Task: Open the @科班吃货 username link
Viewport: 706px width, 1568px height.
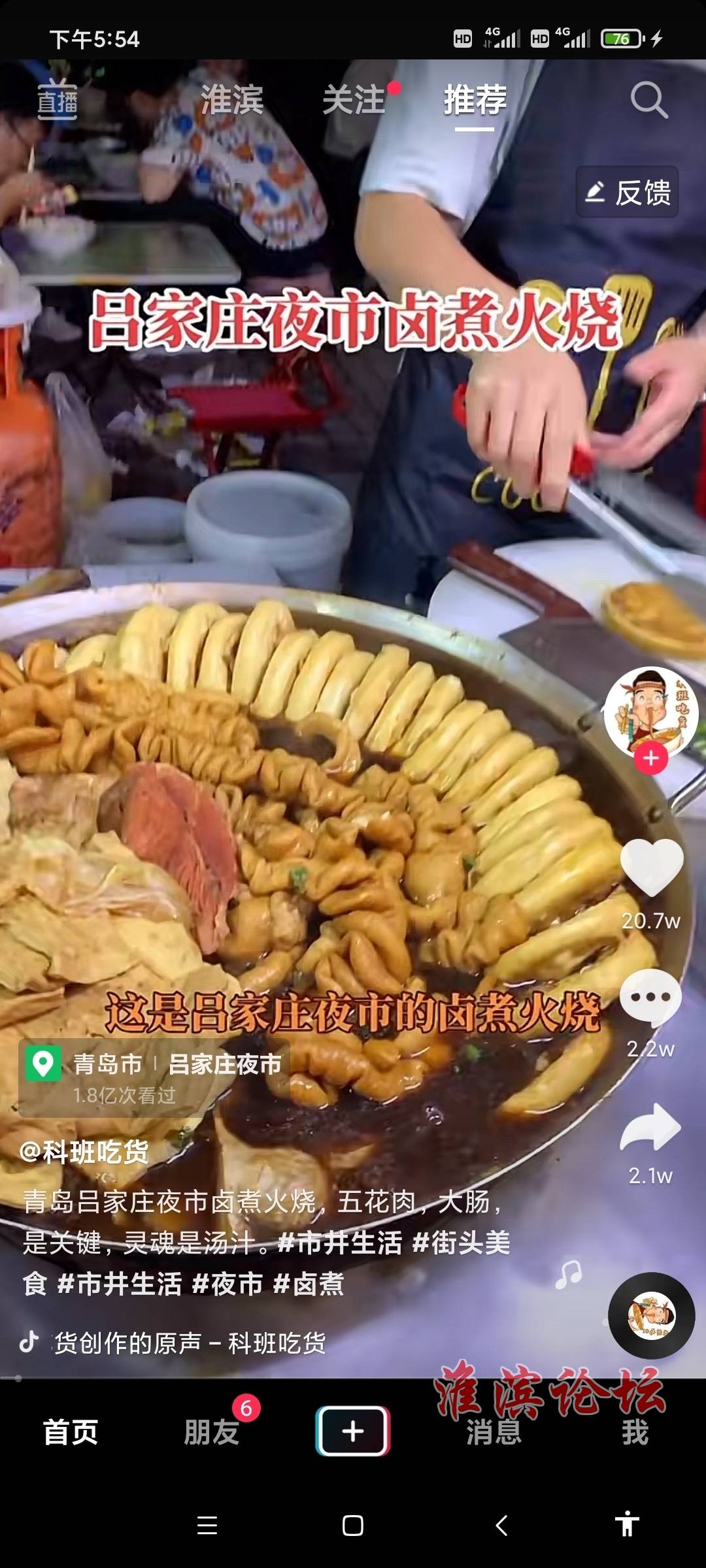Action: (x=84, y=1151)
